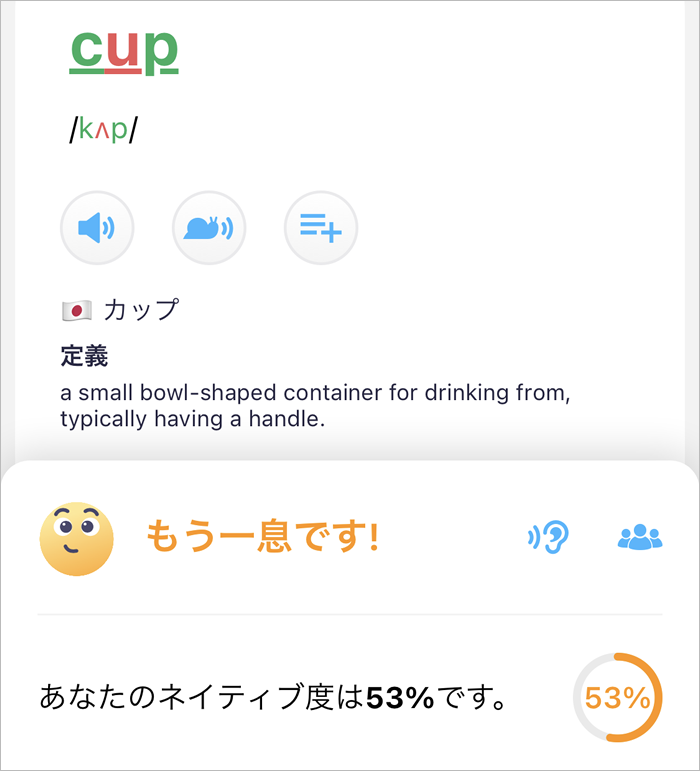
Task: Open the community group icon
Action: (640, 538)
